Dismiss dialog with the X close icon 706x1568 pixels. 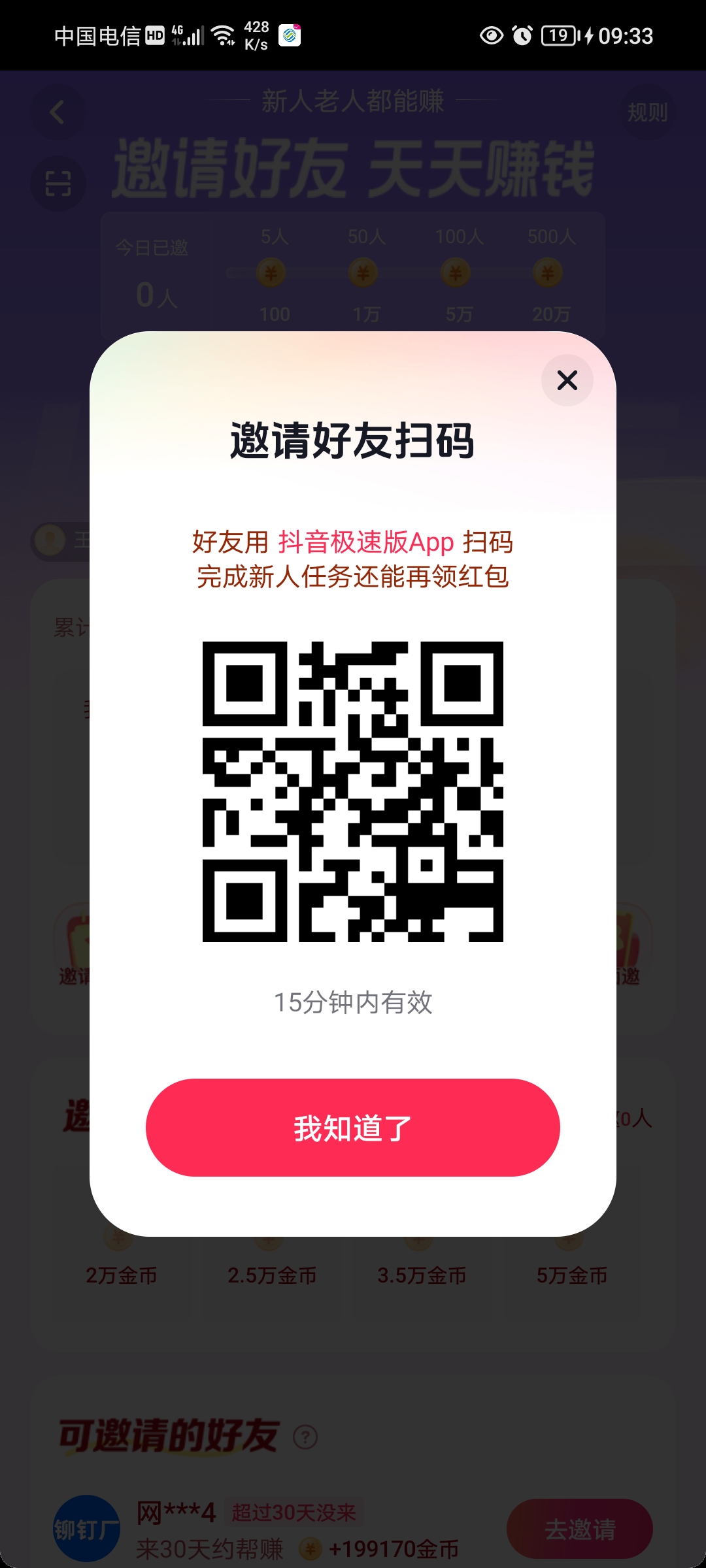[566, 380]
